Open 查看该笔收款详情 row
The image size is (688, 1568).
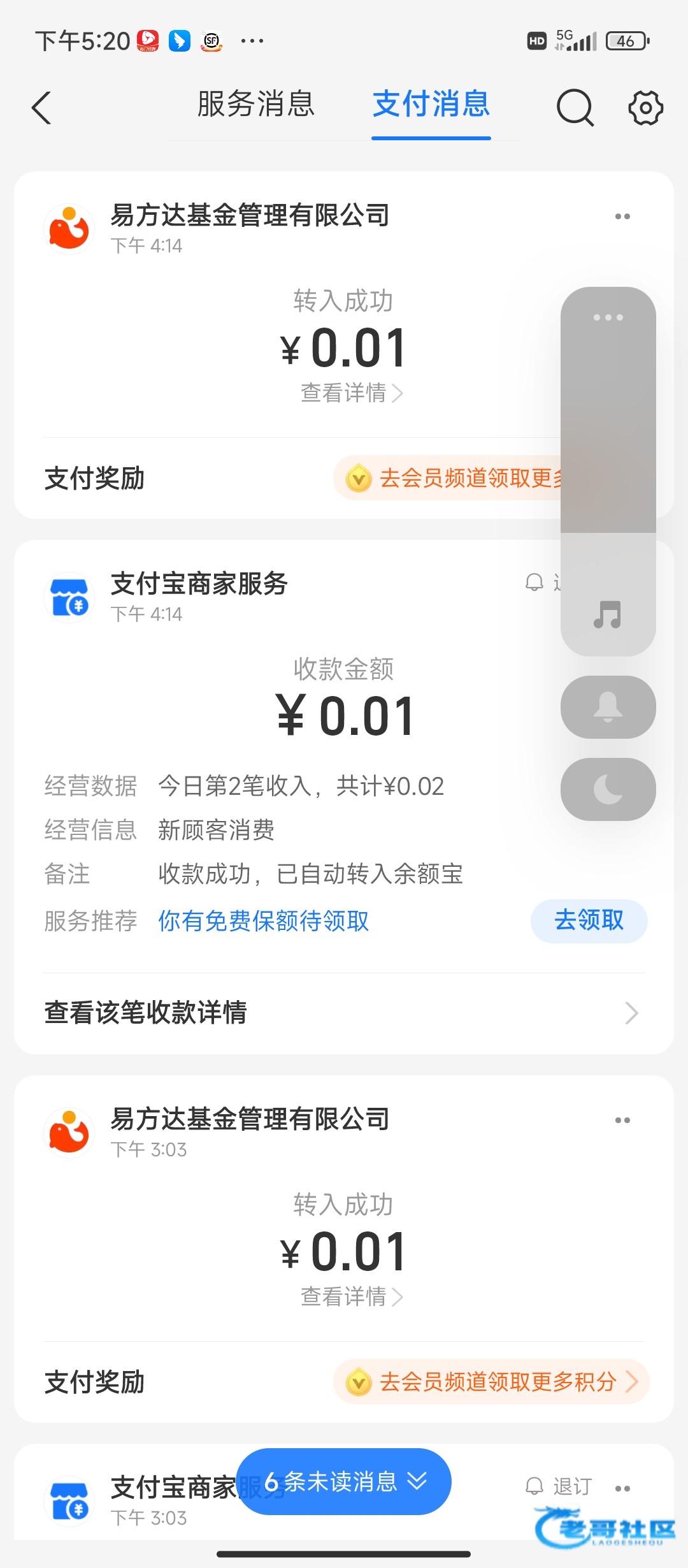[x=344, y=1013]
